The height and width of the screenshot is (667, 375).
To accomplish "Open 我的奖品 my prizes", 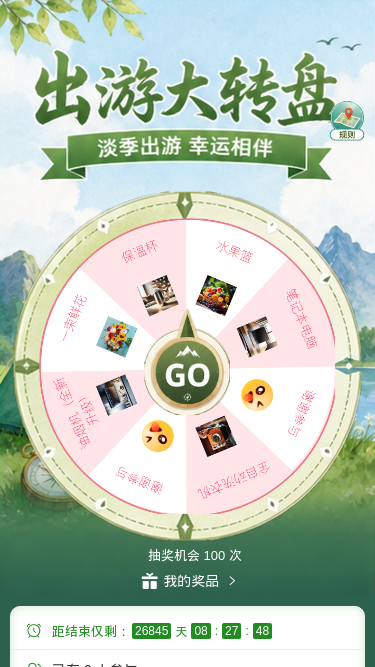I will tap(189, 581).
